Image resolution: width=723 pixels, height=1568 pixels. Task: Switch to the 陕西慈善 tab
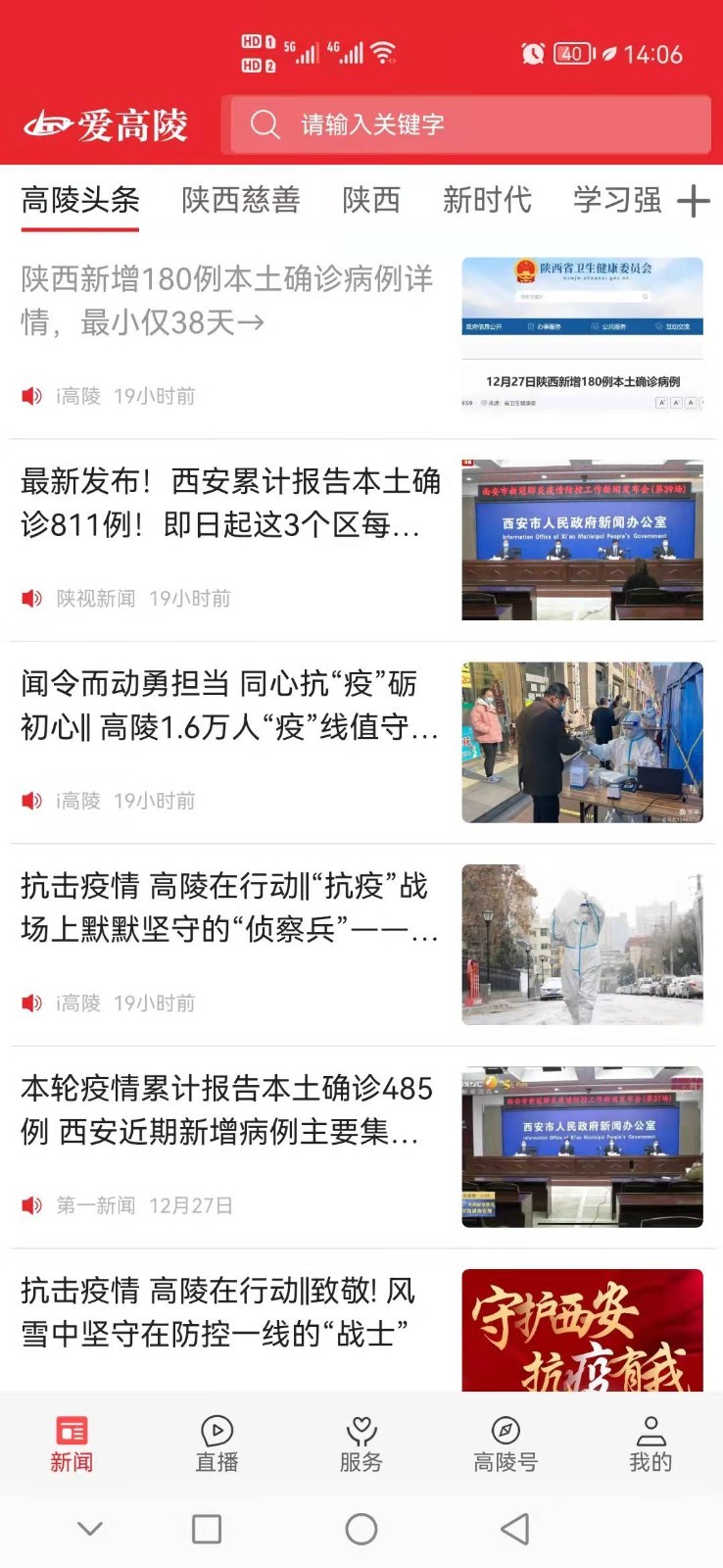coord(240,200)
